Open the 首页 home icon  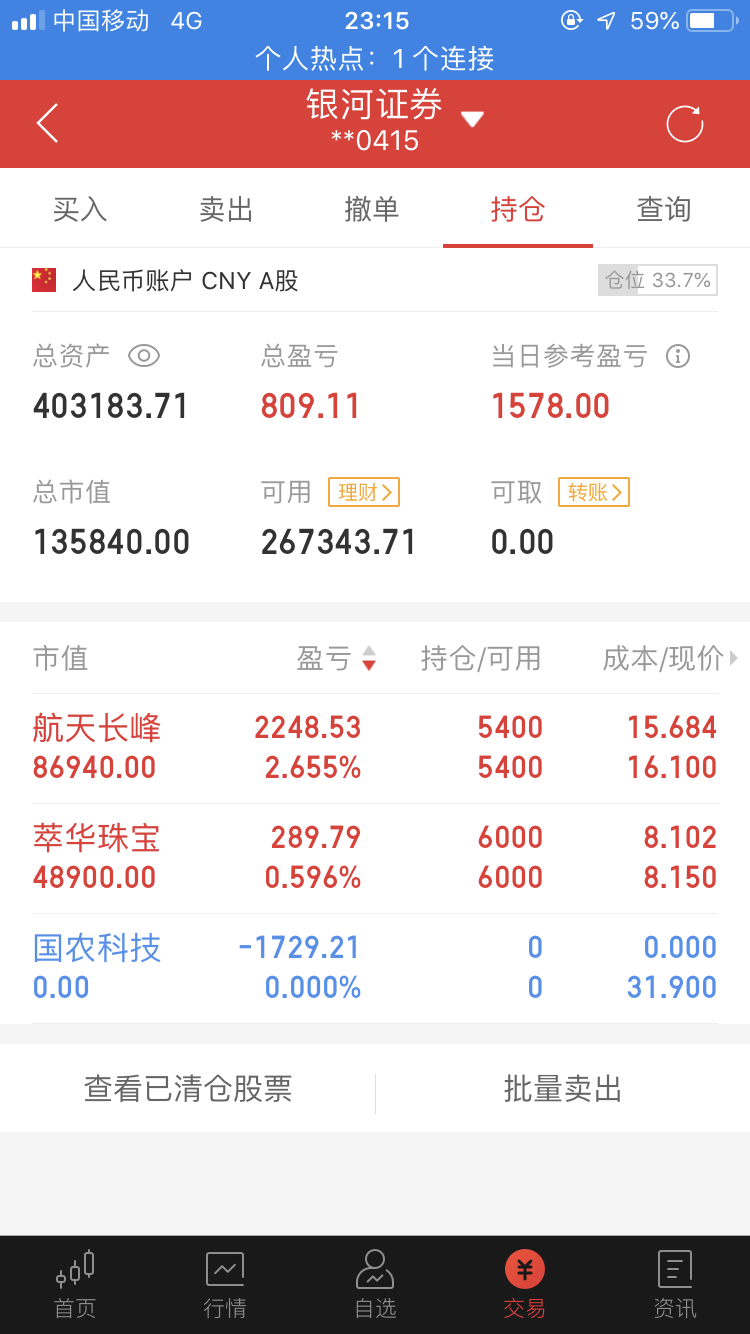pos(74,1285)
